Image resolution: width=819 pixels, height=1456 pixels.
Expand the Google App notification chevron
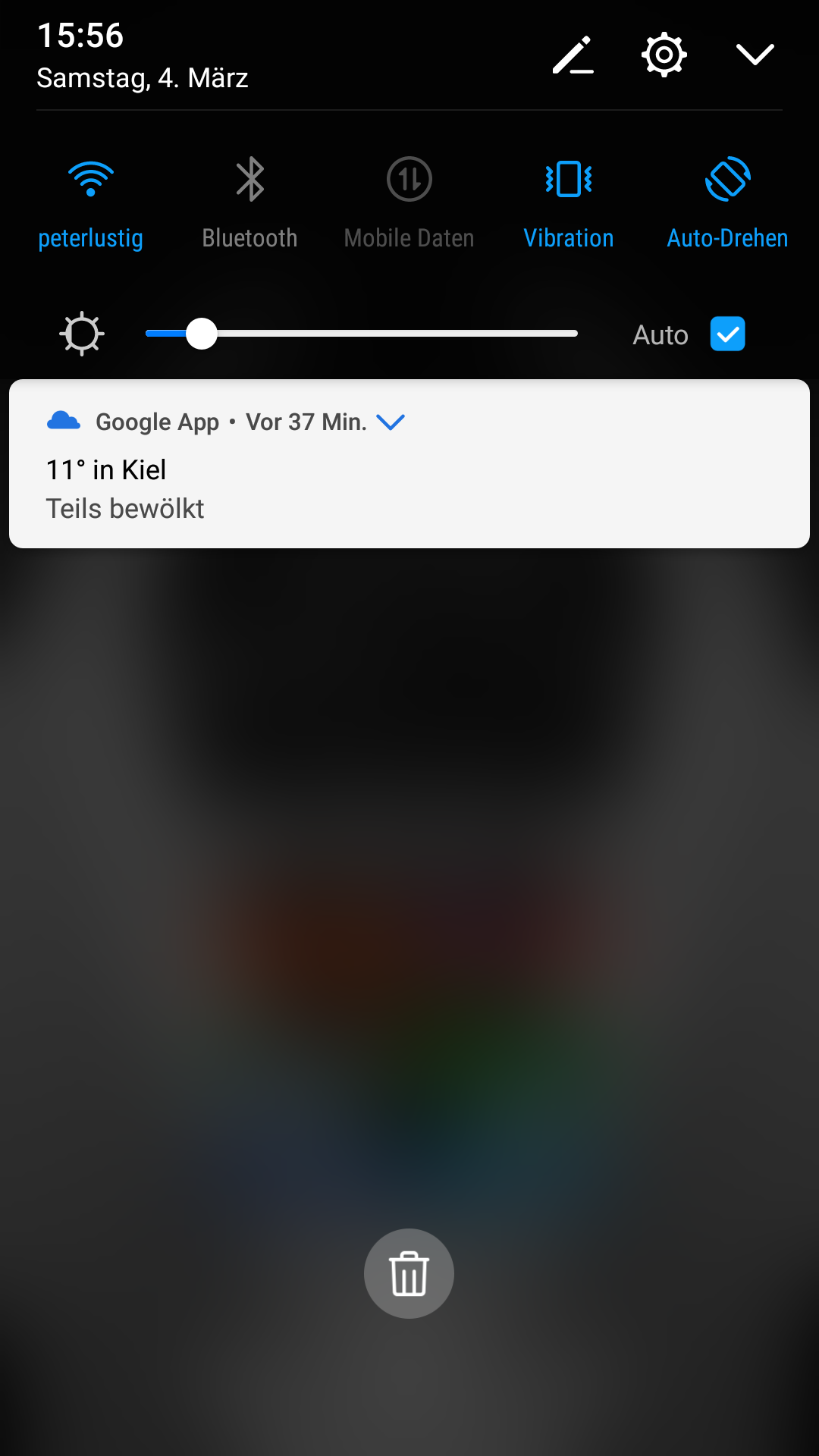coord(391,422)
